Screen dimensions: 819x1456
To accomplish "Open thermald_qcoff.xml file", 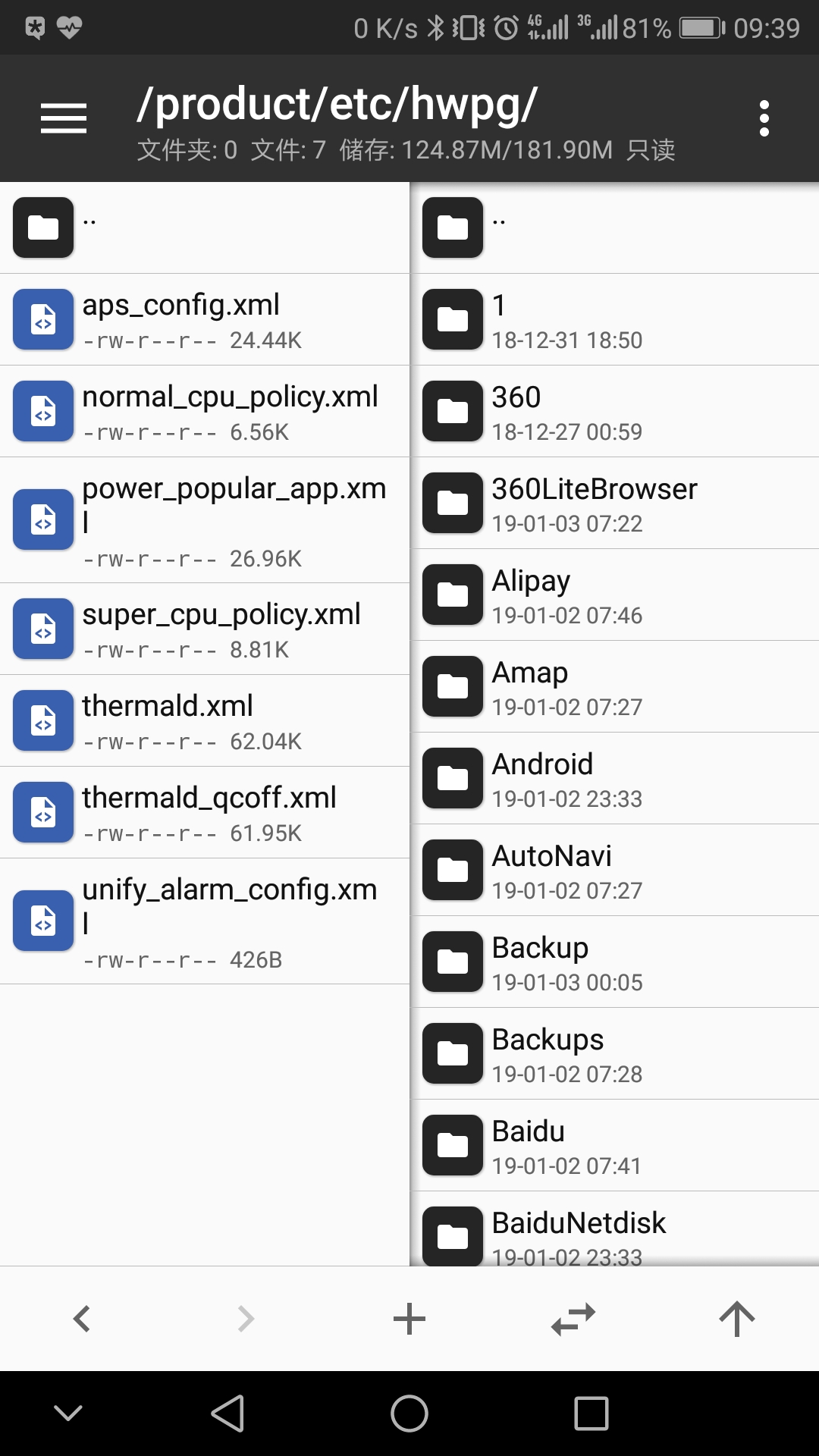I will [205, 812].
